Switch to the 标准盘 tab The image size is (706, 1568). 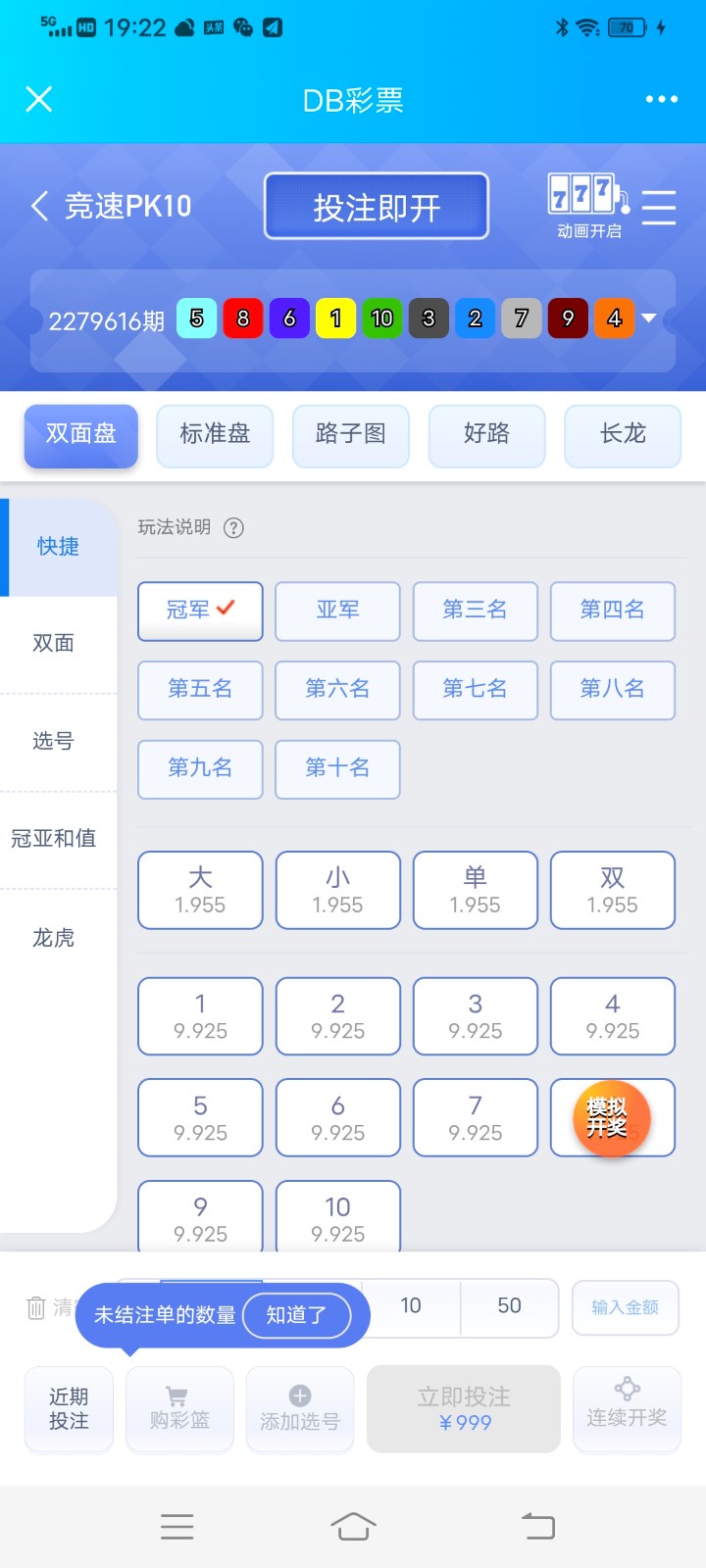[x=215, y=434]
